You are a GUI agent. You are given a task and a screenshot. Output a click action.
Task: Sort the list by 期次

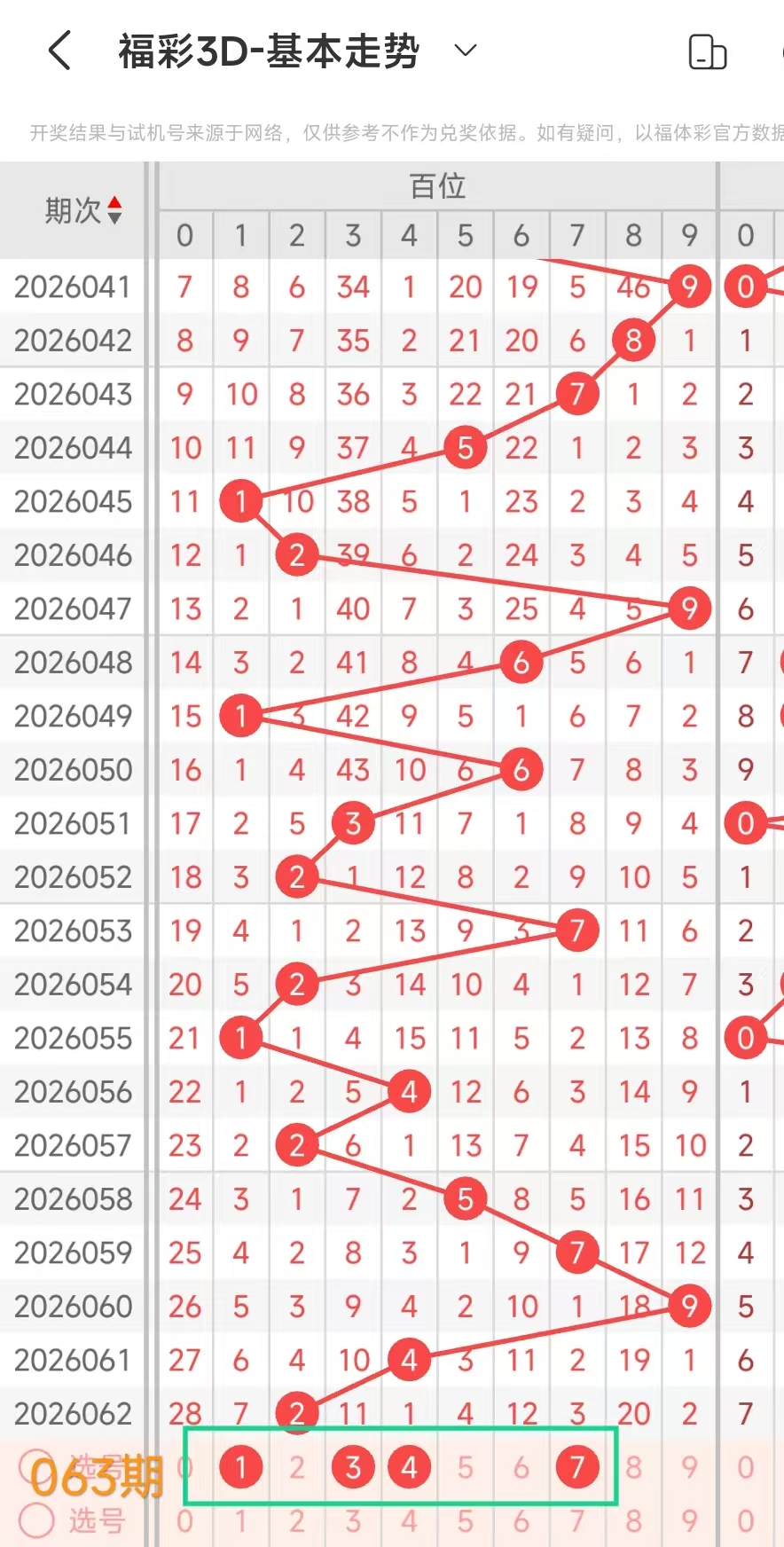click(82, 210)
